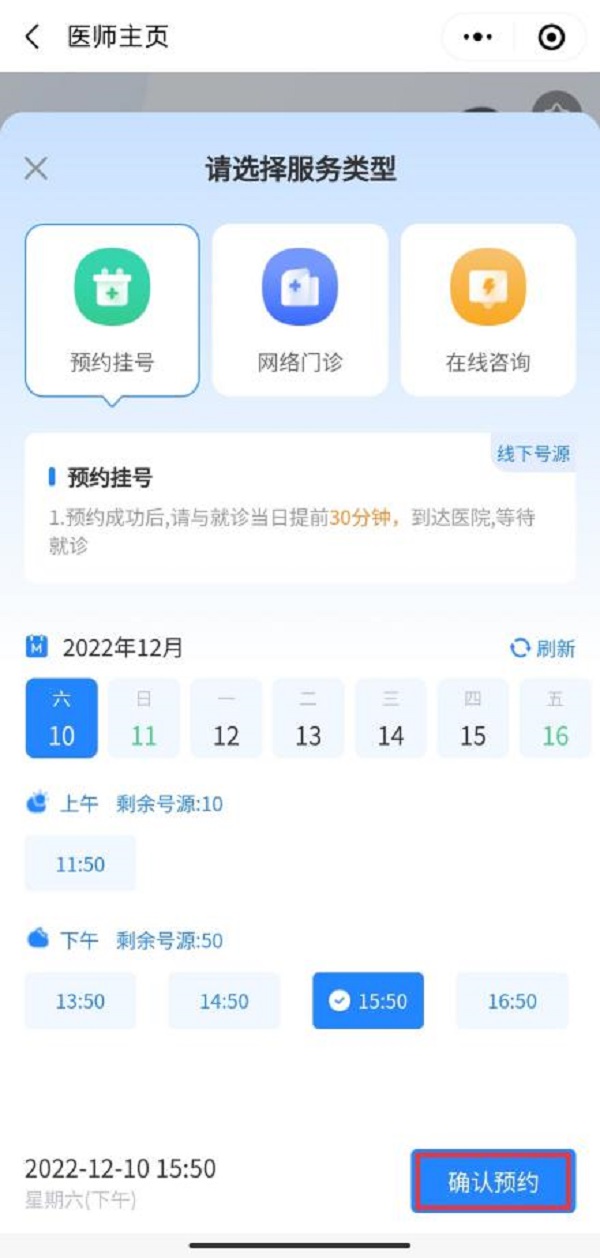The image size is (600, 1258).
Task: Go back from 医师主页
Action: click(x=33, y=37)
